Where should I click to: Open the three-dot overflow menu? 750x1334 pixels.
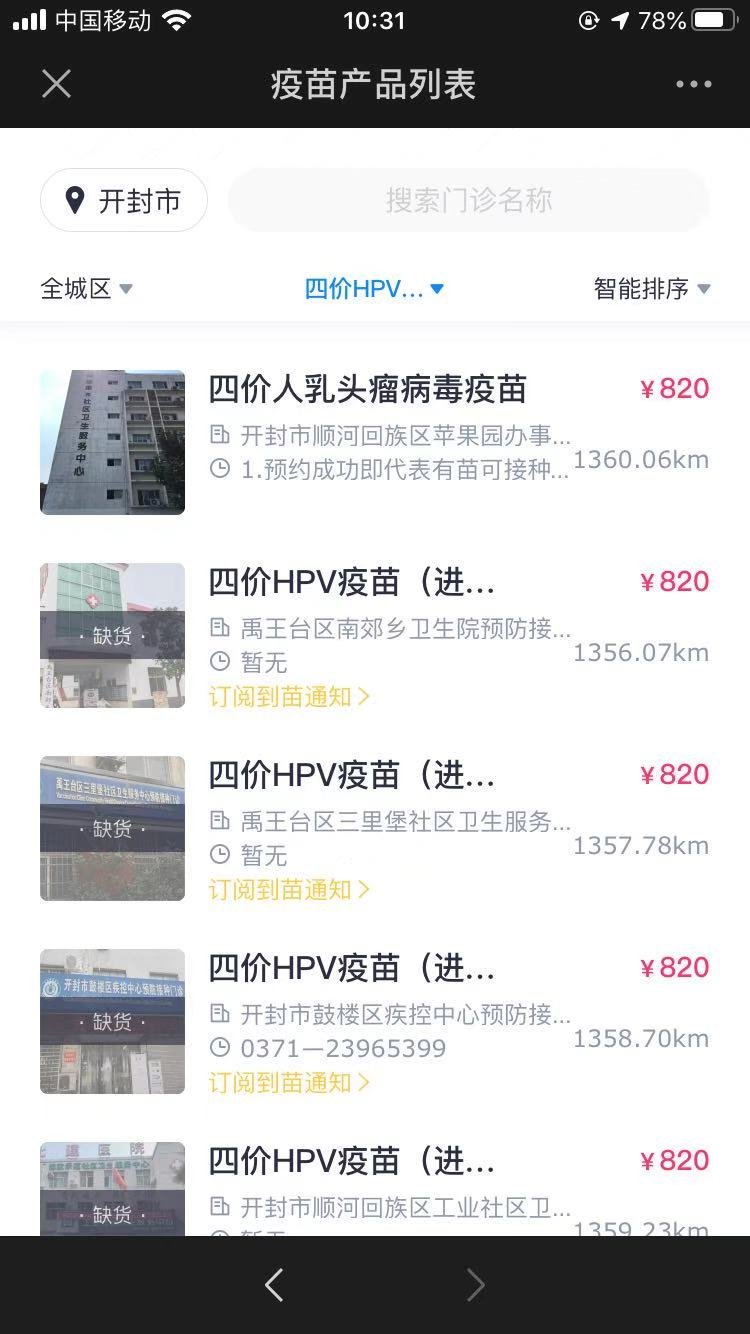[693, 84]
